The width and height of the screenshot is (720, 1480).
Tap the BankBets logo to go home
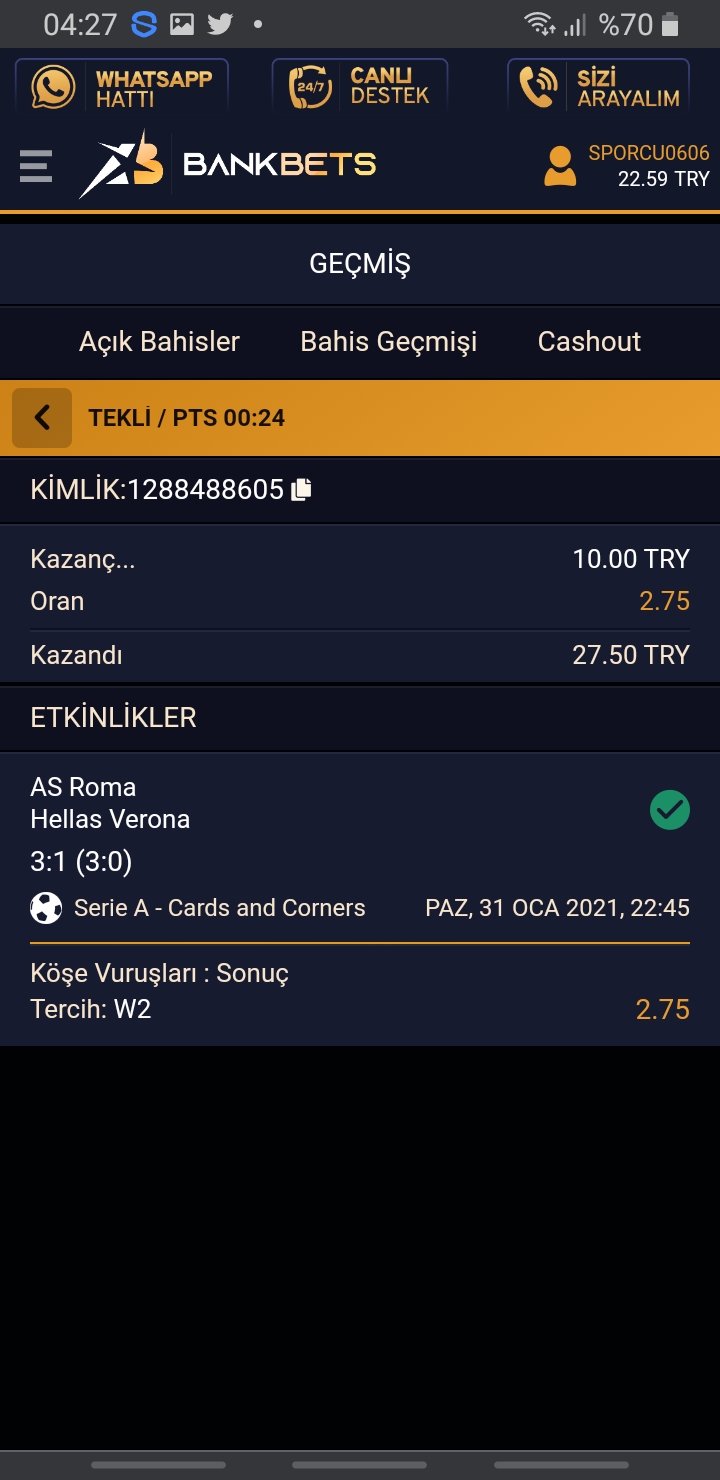point(228,165)
